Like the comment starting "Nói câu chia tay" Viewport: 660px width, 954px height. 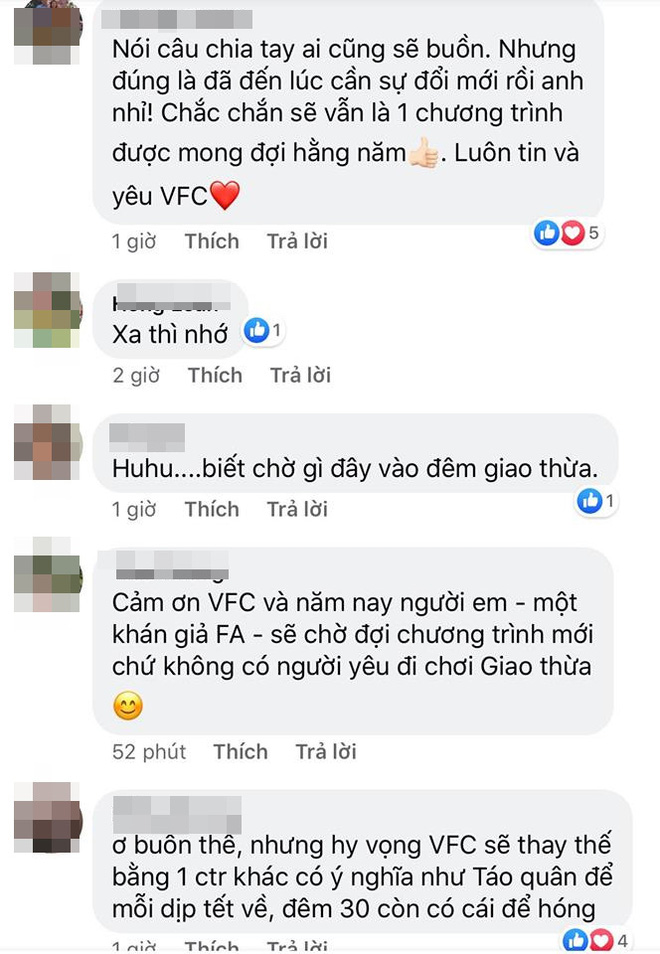coord(211,241)
